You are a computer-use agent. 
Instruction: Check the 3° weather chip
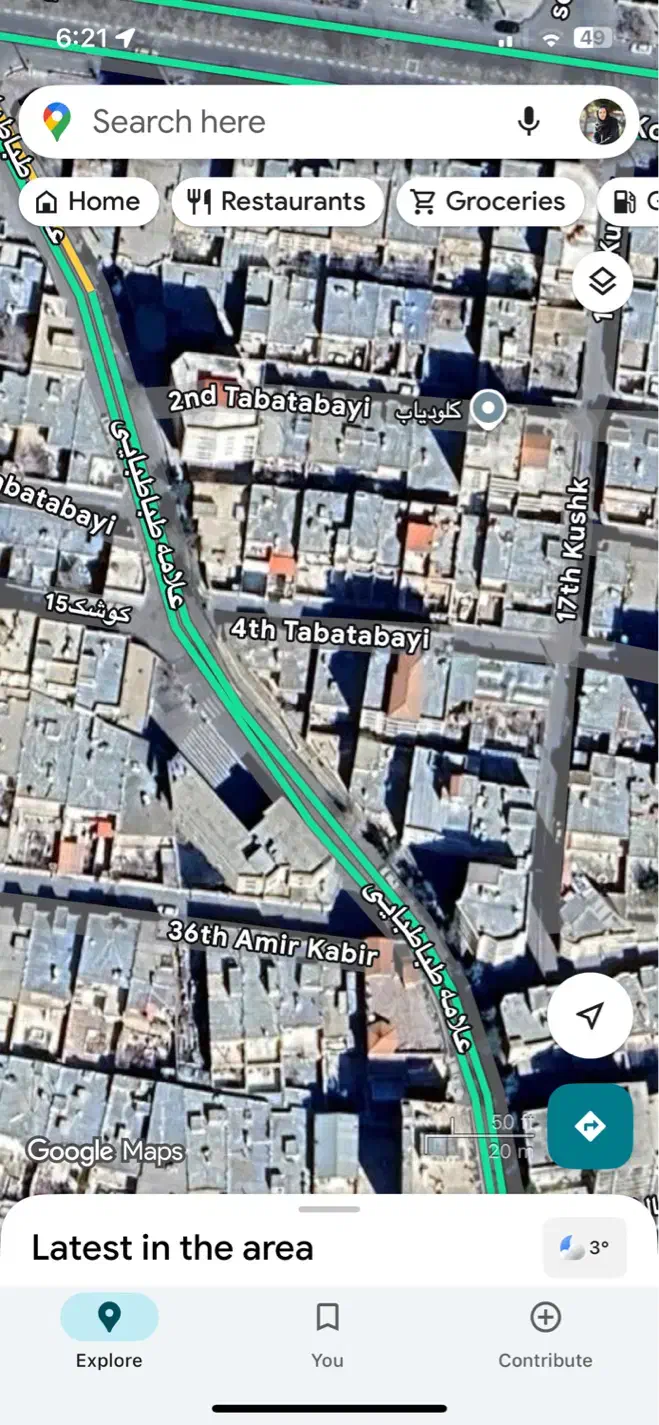tap(585, 1247)
